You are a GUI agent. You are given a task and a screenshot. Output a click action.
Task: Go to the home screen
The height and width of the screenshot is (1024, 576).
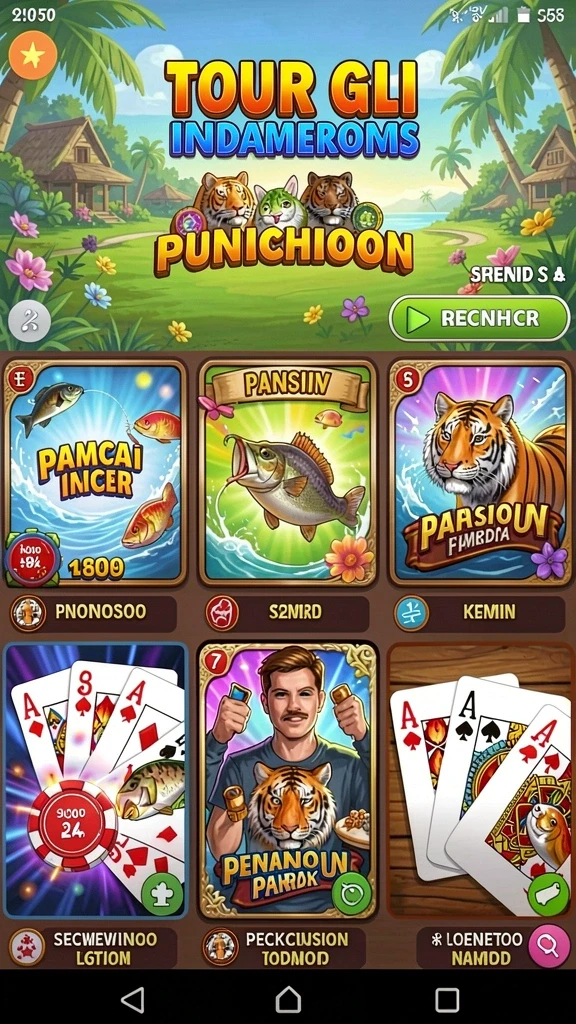pos(288,999)
